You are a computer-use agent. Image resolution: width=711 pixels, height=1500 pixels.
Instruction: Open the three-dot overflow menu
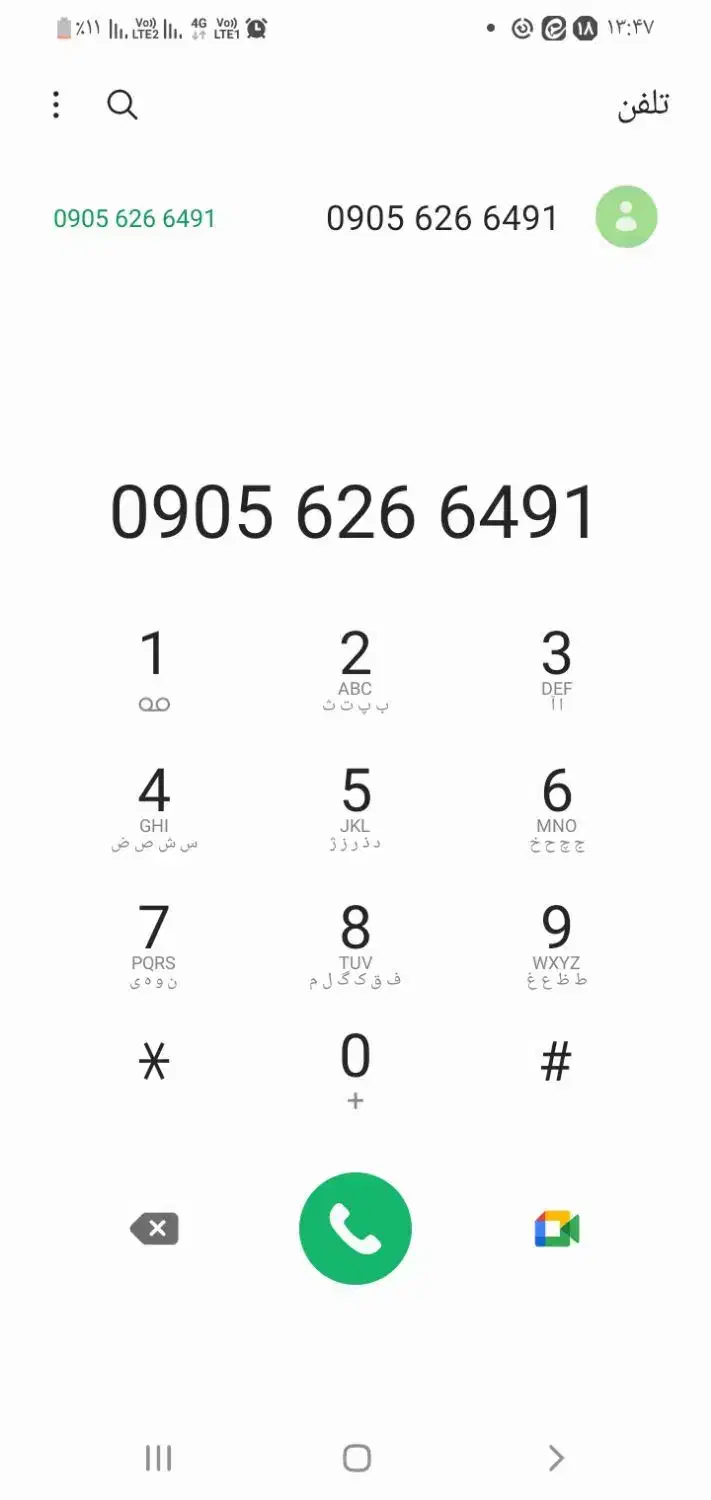(56, 105)
